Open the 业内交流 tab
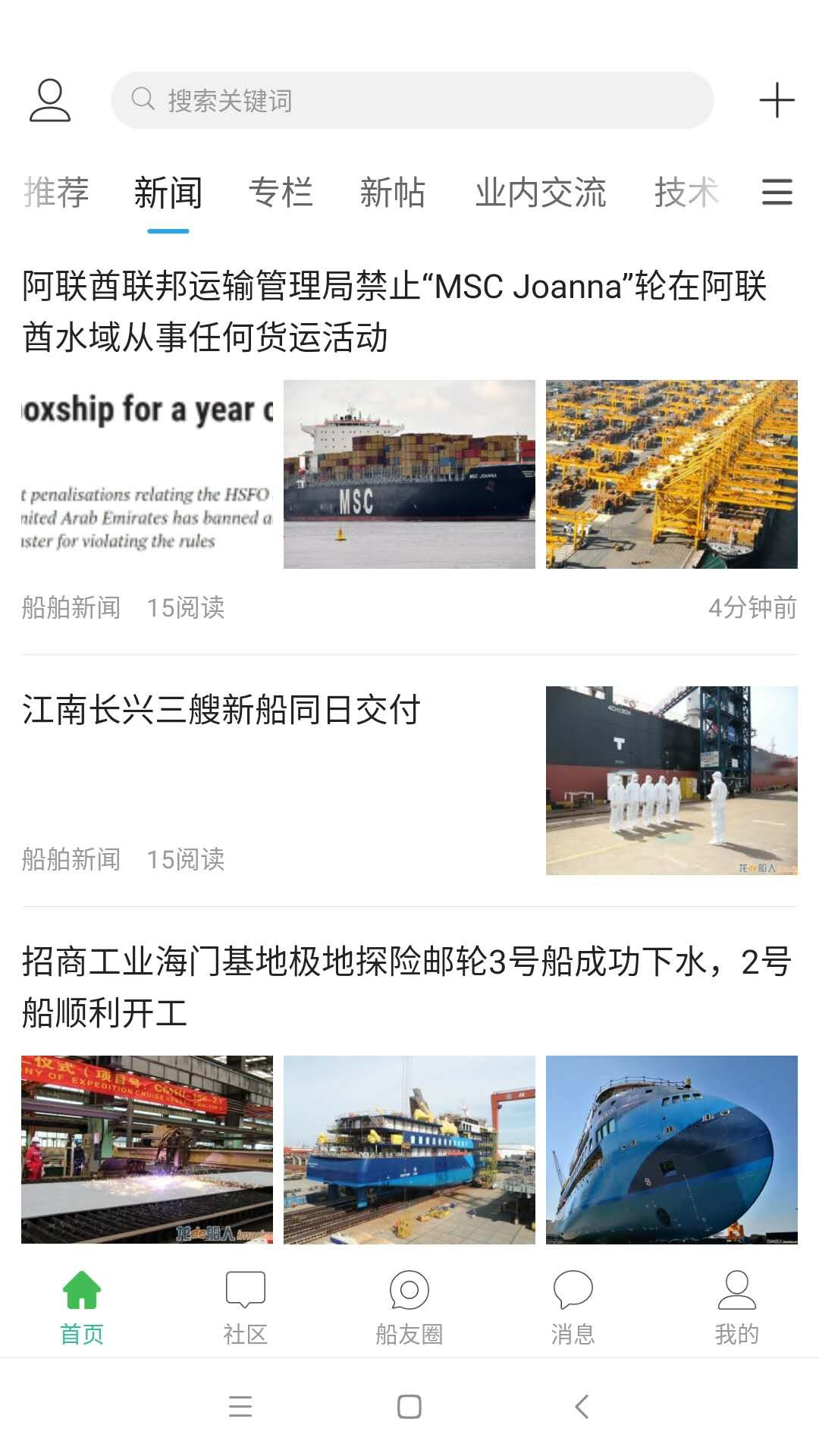The width and height of the screenshot is (819, 1456). pyautogui.click(x=543, y=192)
